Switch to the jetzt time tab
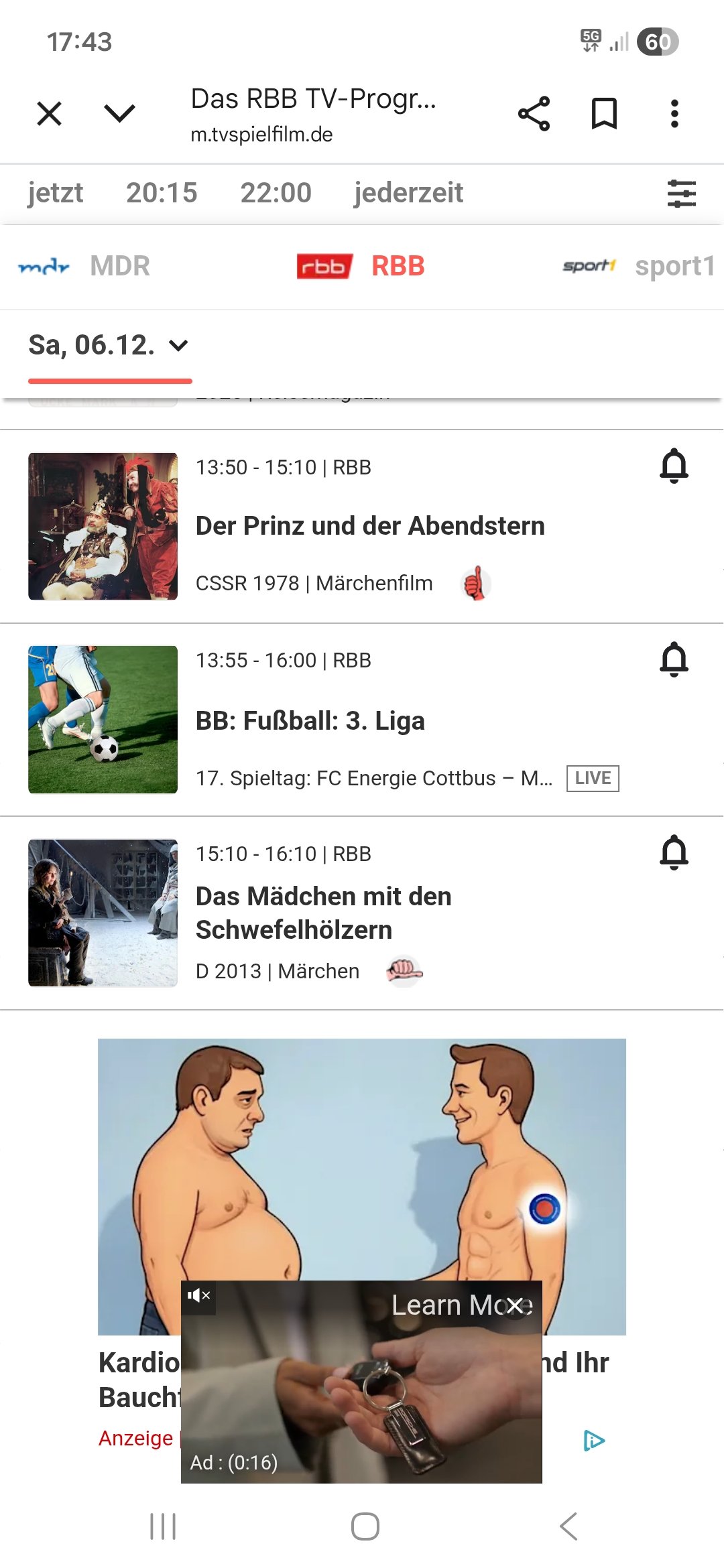Viewport: 724px width, 1568px height. [x=55, y=193]
